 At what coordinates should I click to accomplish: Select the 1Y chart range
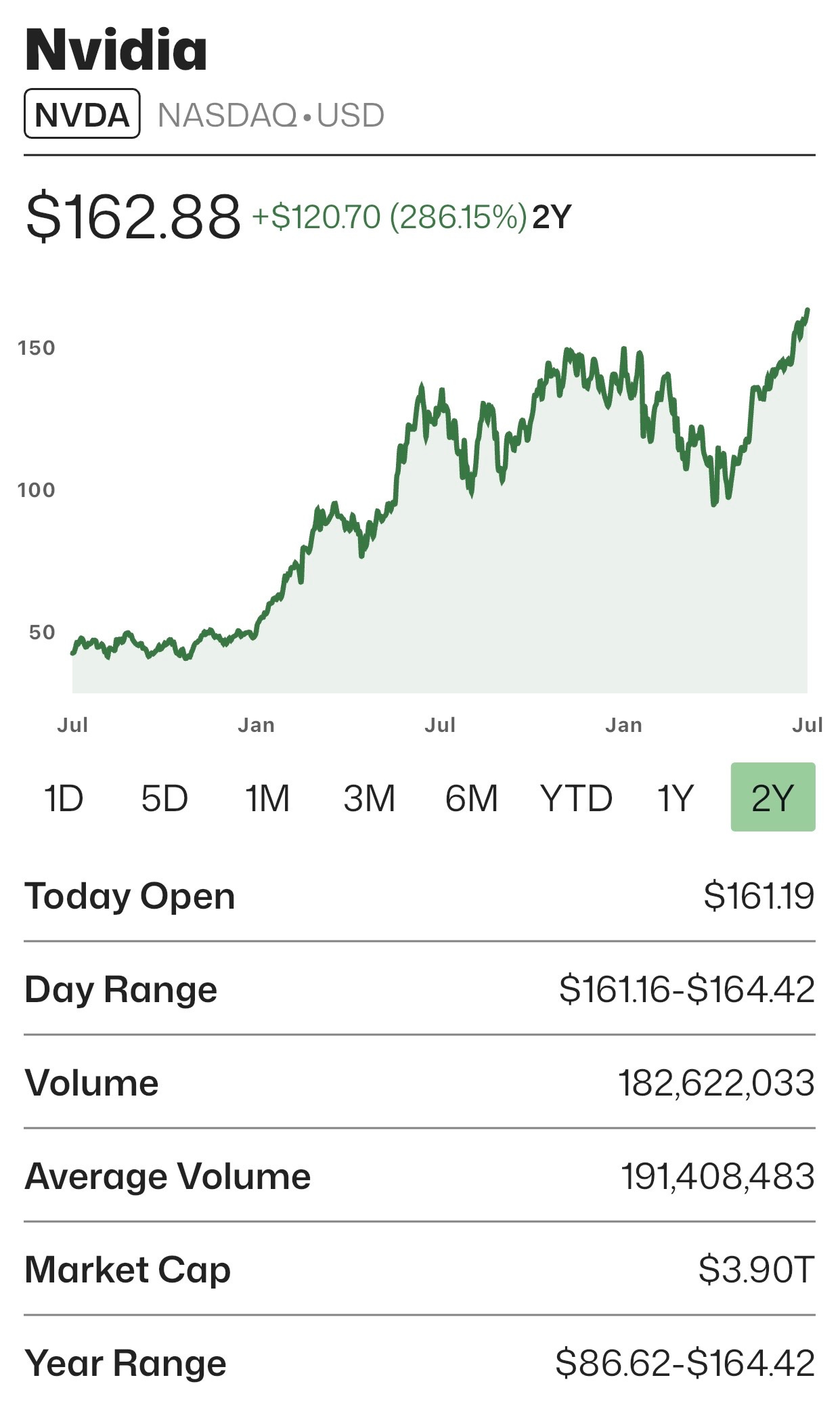tap(676, 798)
